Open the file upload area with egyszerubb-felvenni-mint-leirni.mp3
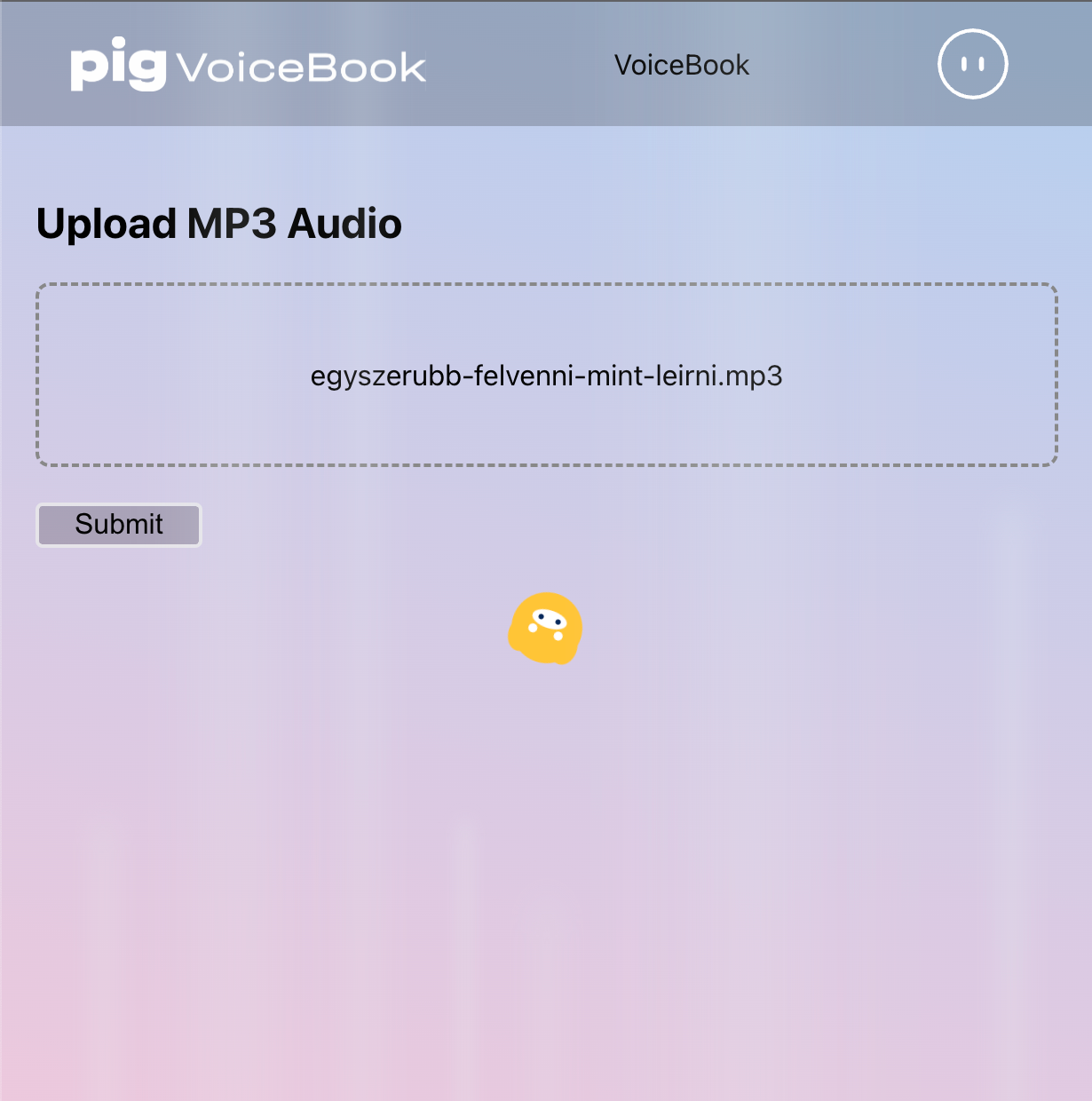This screenshot has width=1092, height=1101. [546, 375]
